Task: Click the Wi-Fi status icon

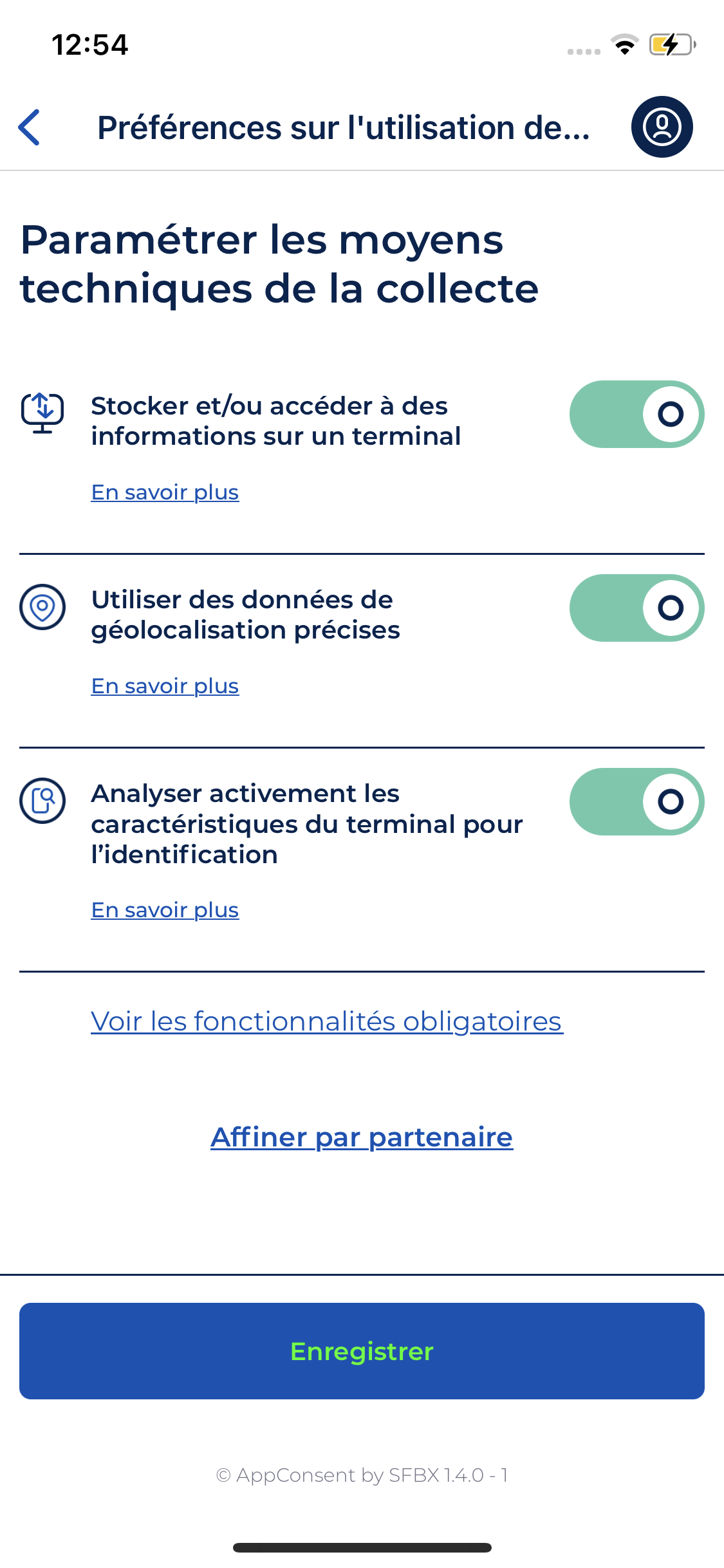Action: (623, 45)
